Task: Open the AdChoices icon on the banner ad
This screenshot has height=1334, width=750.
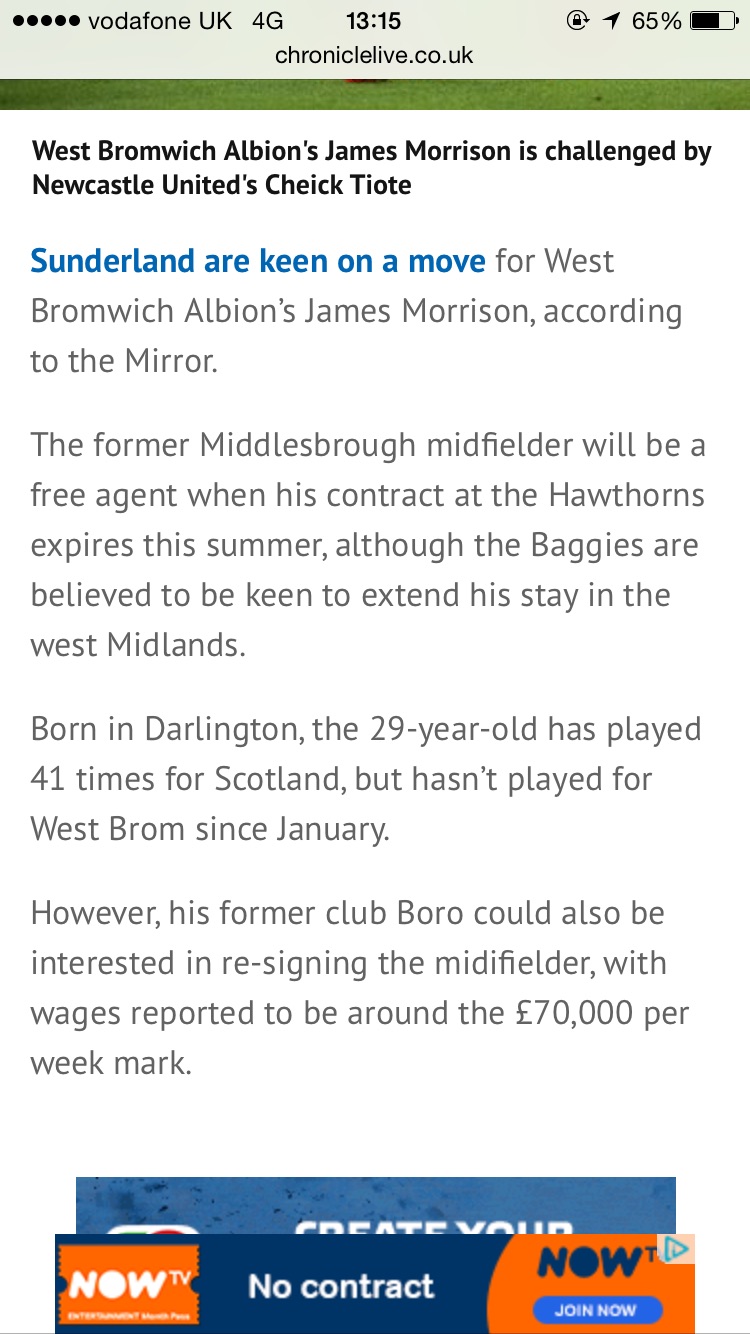Action: [x=678, y=1248]
